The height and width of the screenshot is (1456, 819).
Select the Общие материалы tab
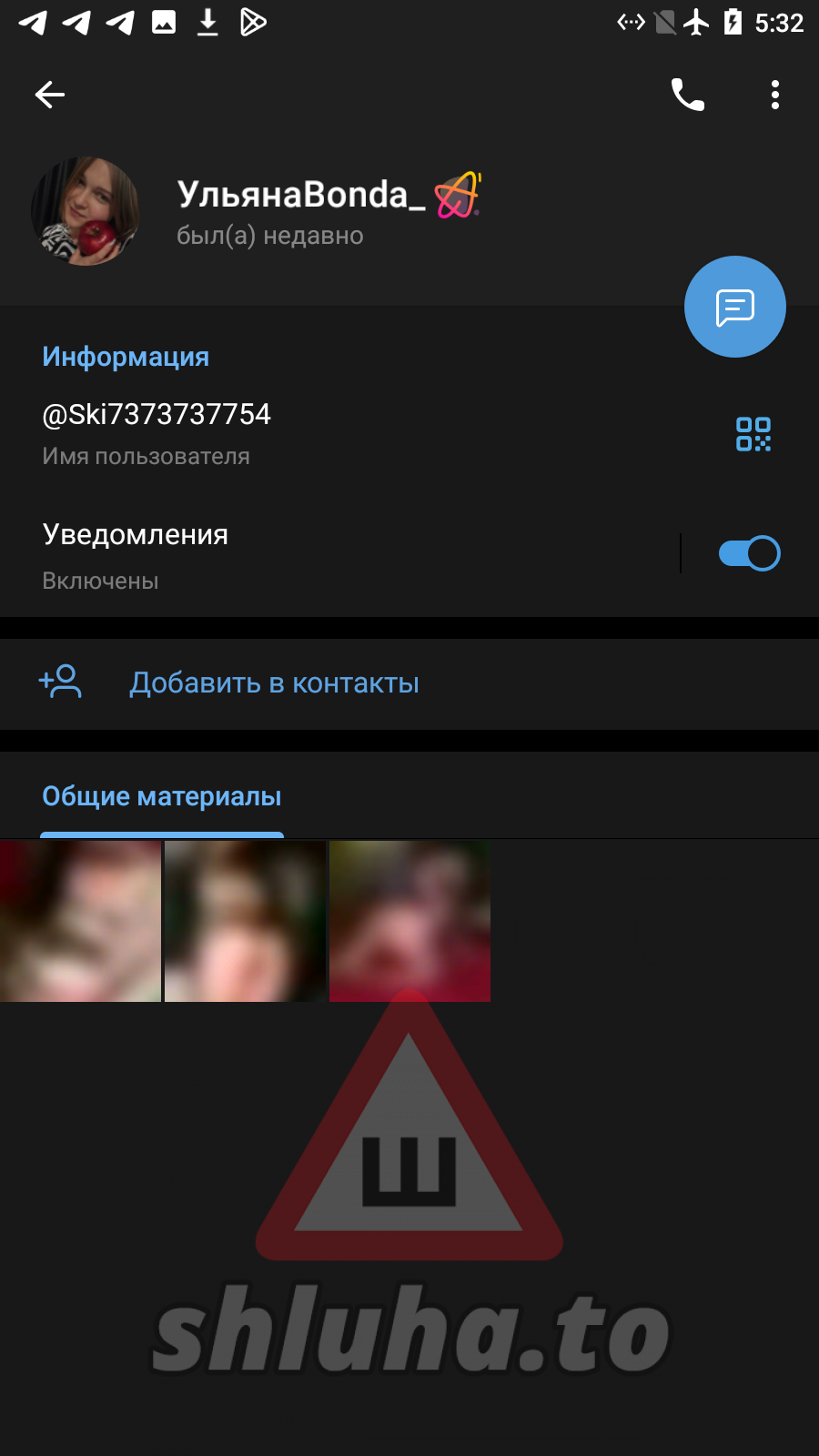click(162, 797)
